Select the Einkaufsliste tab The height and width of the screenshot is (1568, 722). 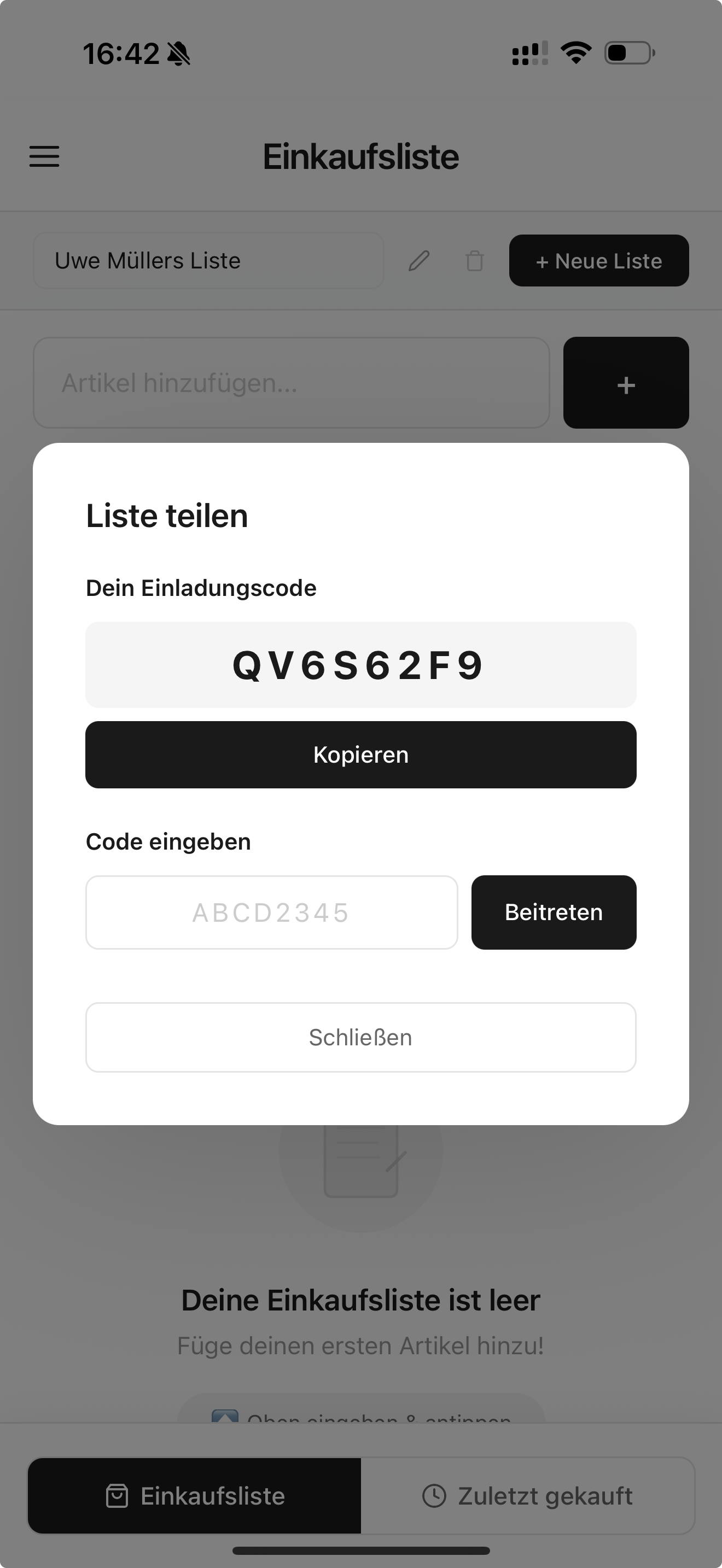click(x=194, y=1496)
